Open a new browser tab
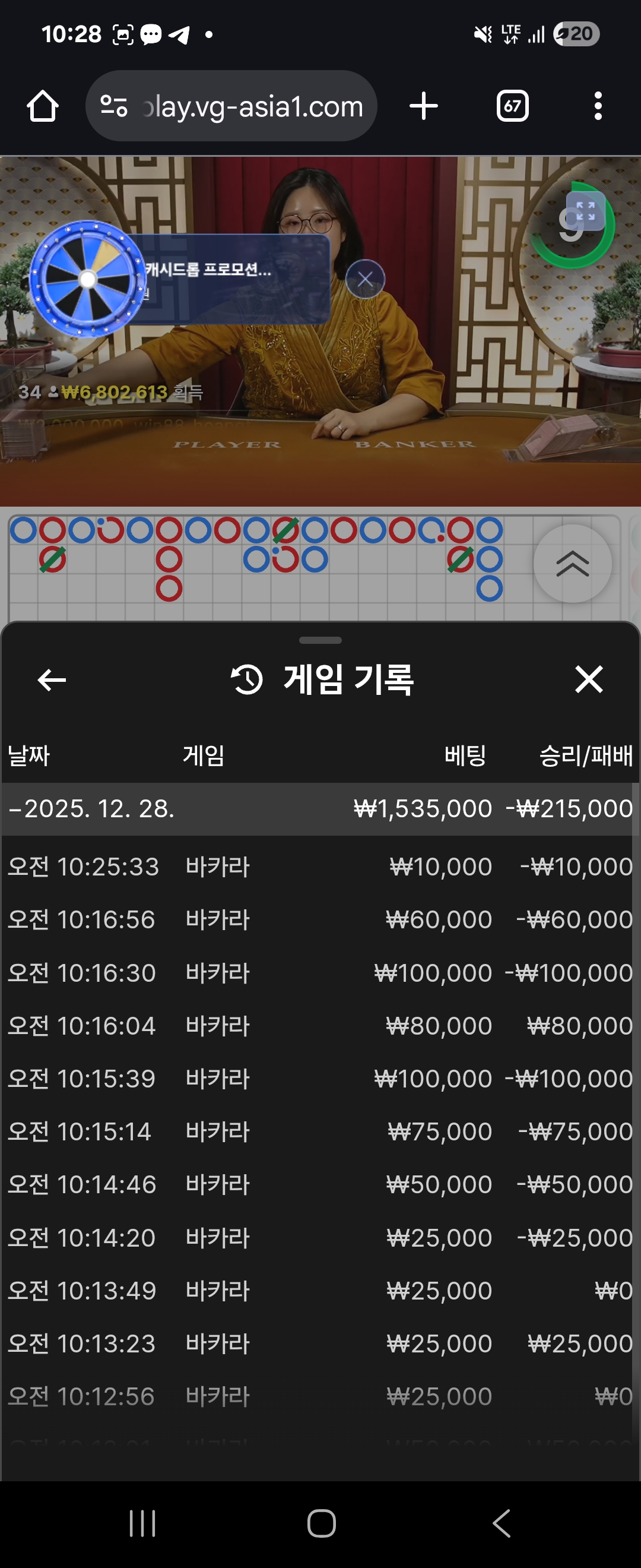 pyautogui.click(x=423, y=106)
